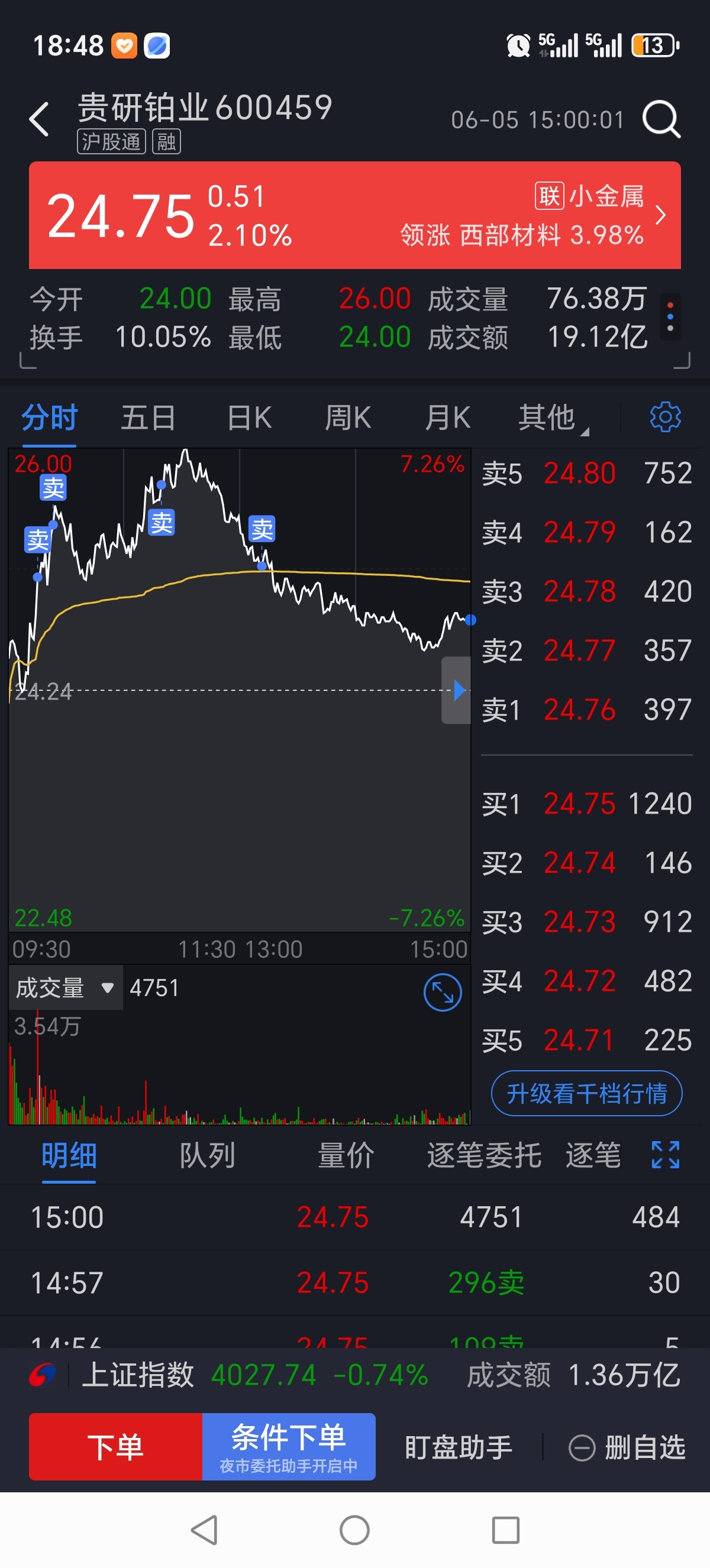This screenshot has width=710, height=1568.
Task: Open chart settings gear icon
Action: 665,417
